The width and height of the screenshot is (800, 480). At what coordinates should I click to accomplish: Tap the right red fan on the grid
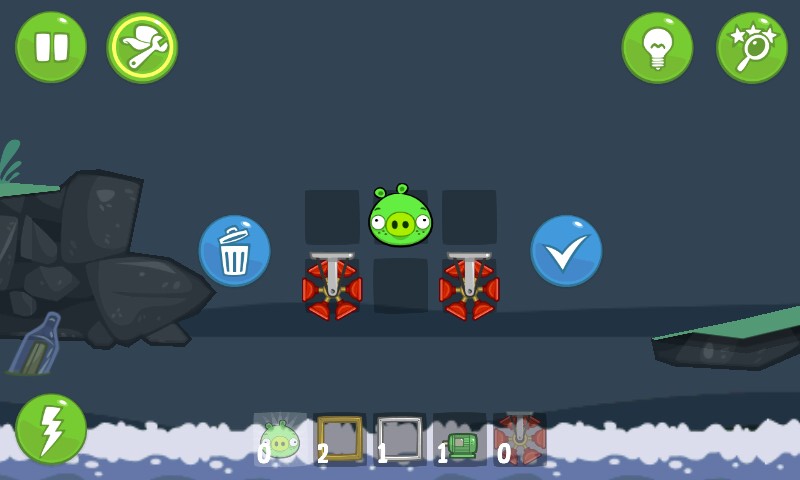[469, 287]
